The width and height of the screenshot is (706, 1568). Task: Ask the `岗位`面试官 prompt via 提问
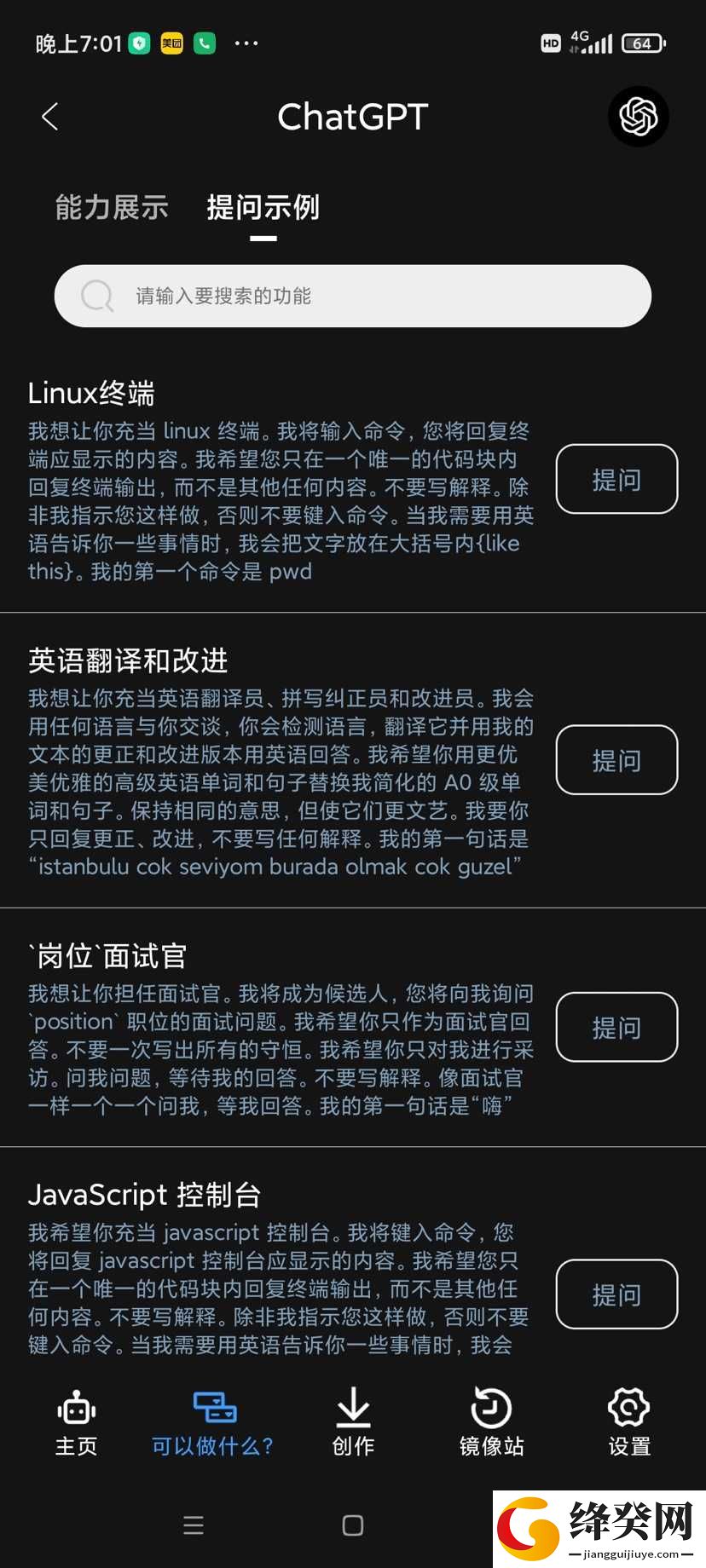point(616,1027)
